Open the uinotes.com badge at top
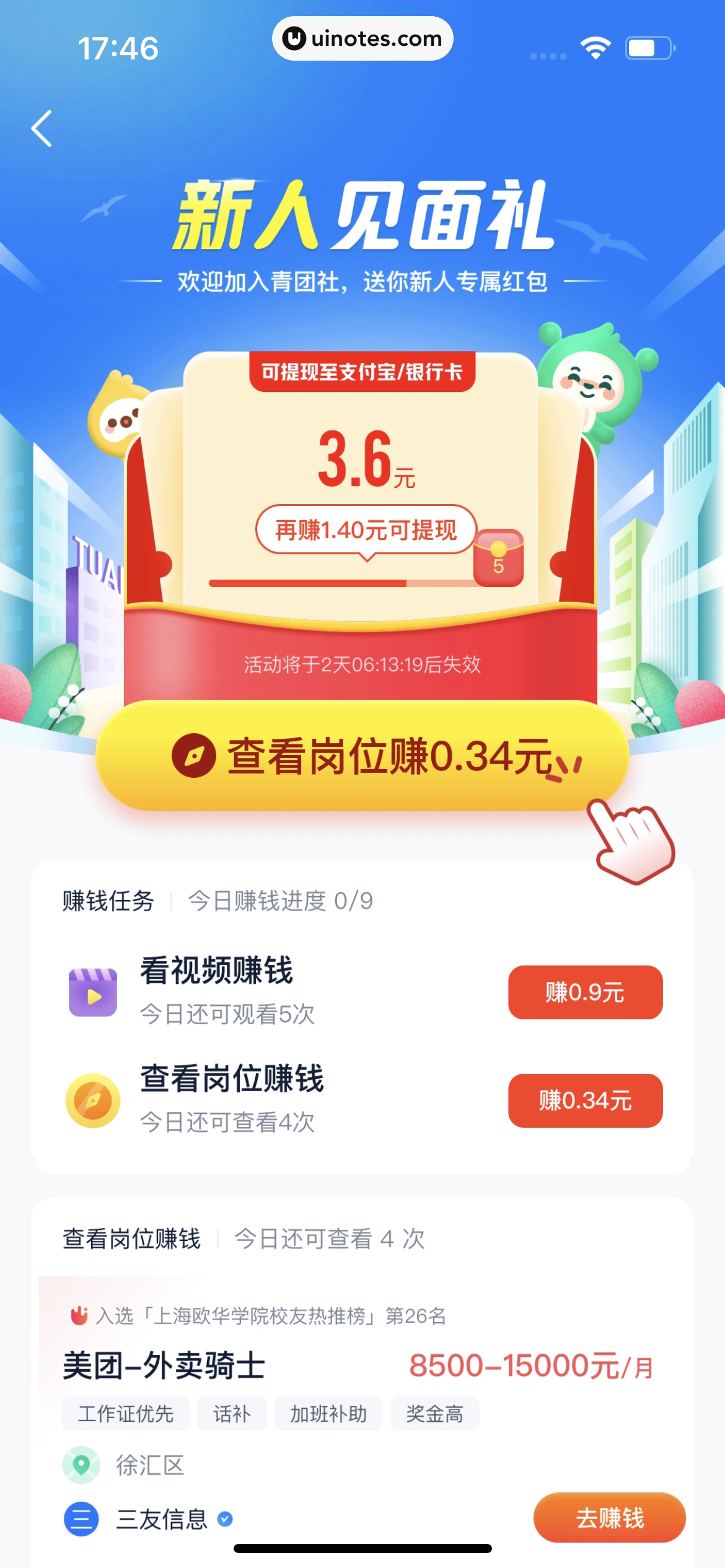The image size is (725, 1568). (x=362, y=38)
